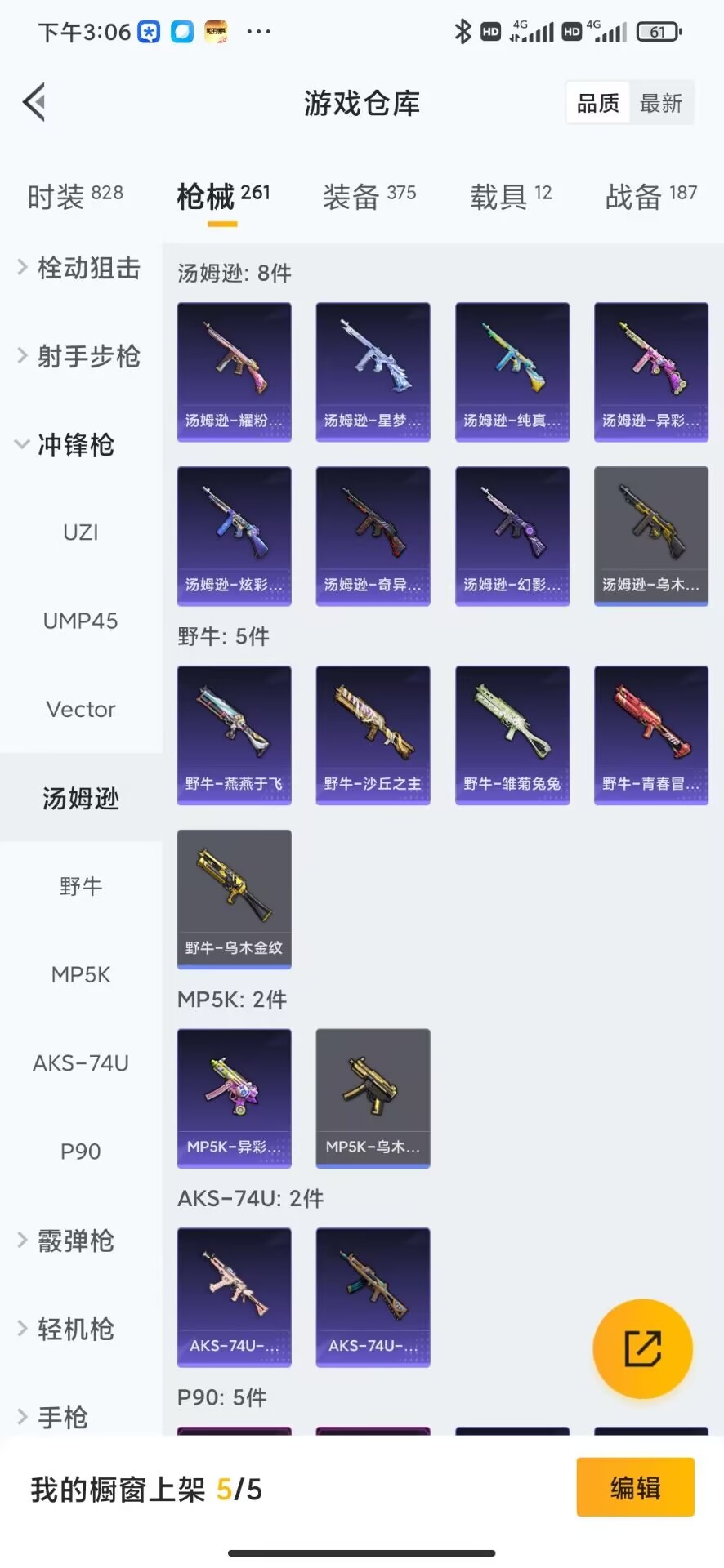Select Vector in the sidebar
The height and width of the screenshot is (1568, 724).
80,709
